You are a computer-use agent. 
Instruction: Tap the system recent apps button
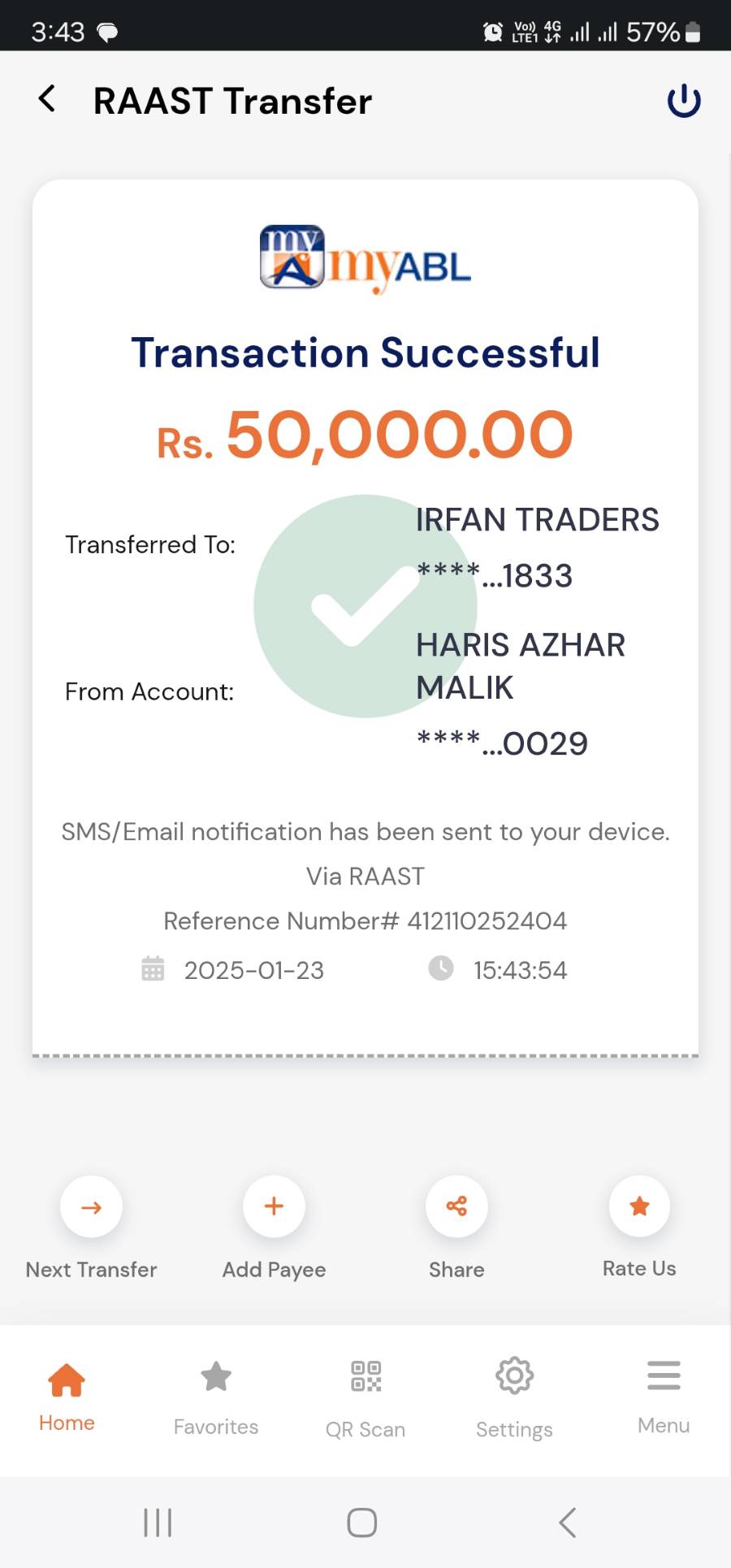(158, 1523)
